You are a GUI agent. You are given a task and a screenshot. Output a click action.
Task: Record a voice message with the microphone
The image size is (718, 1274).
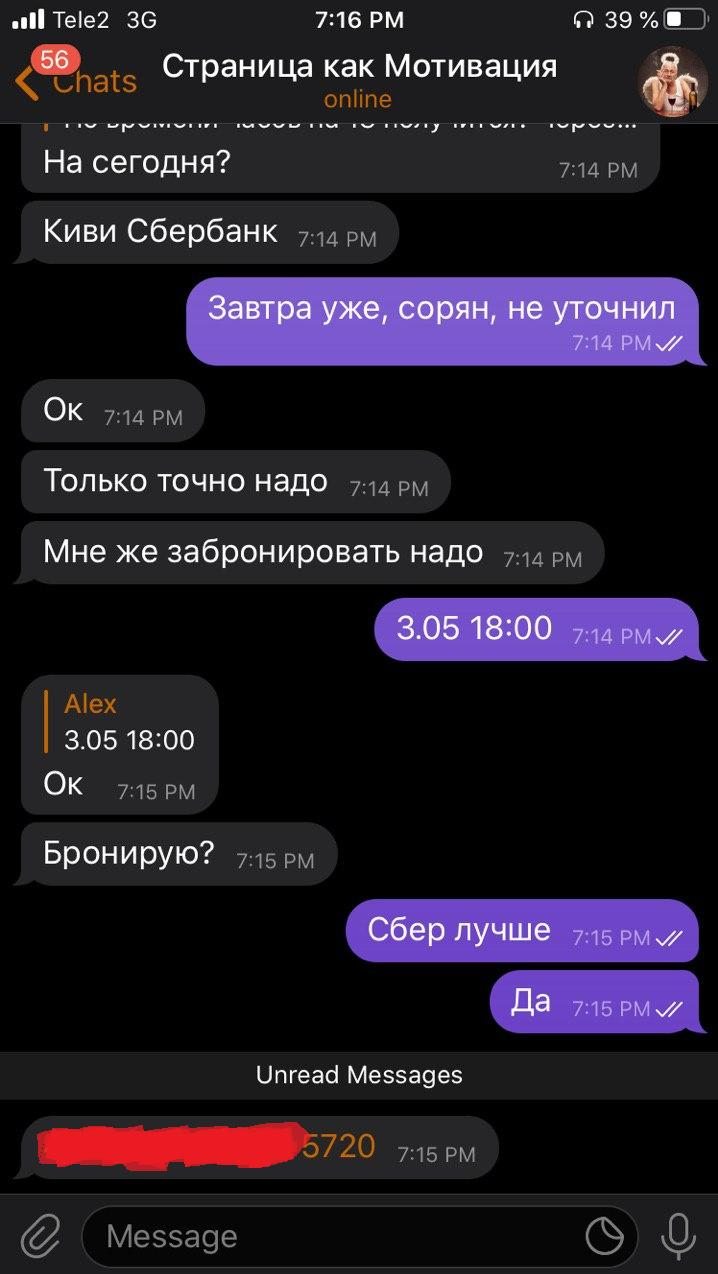678,1236
